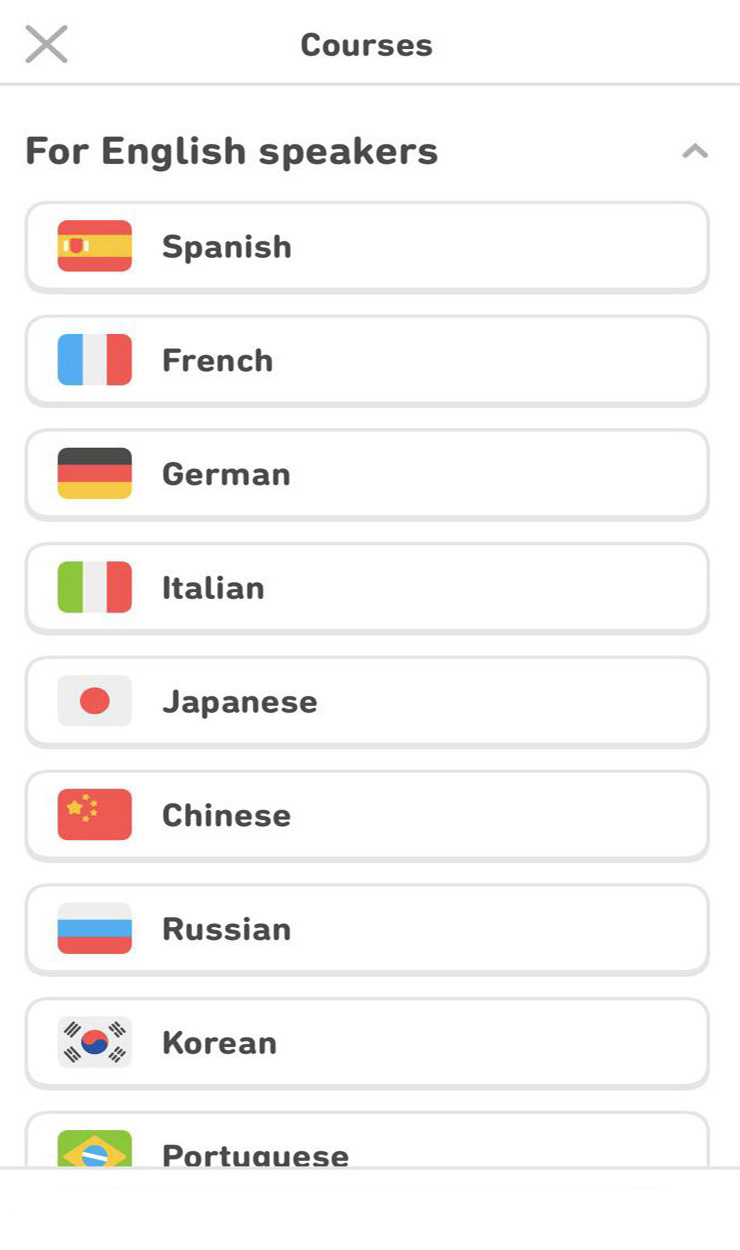Close the Courses screen
740x1250 pixels.
pyautogui.click(x=46, y=45)
